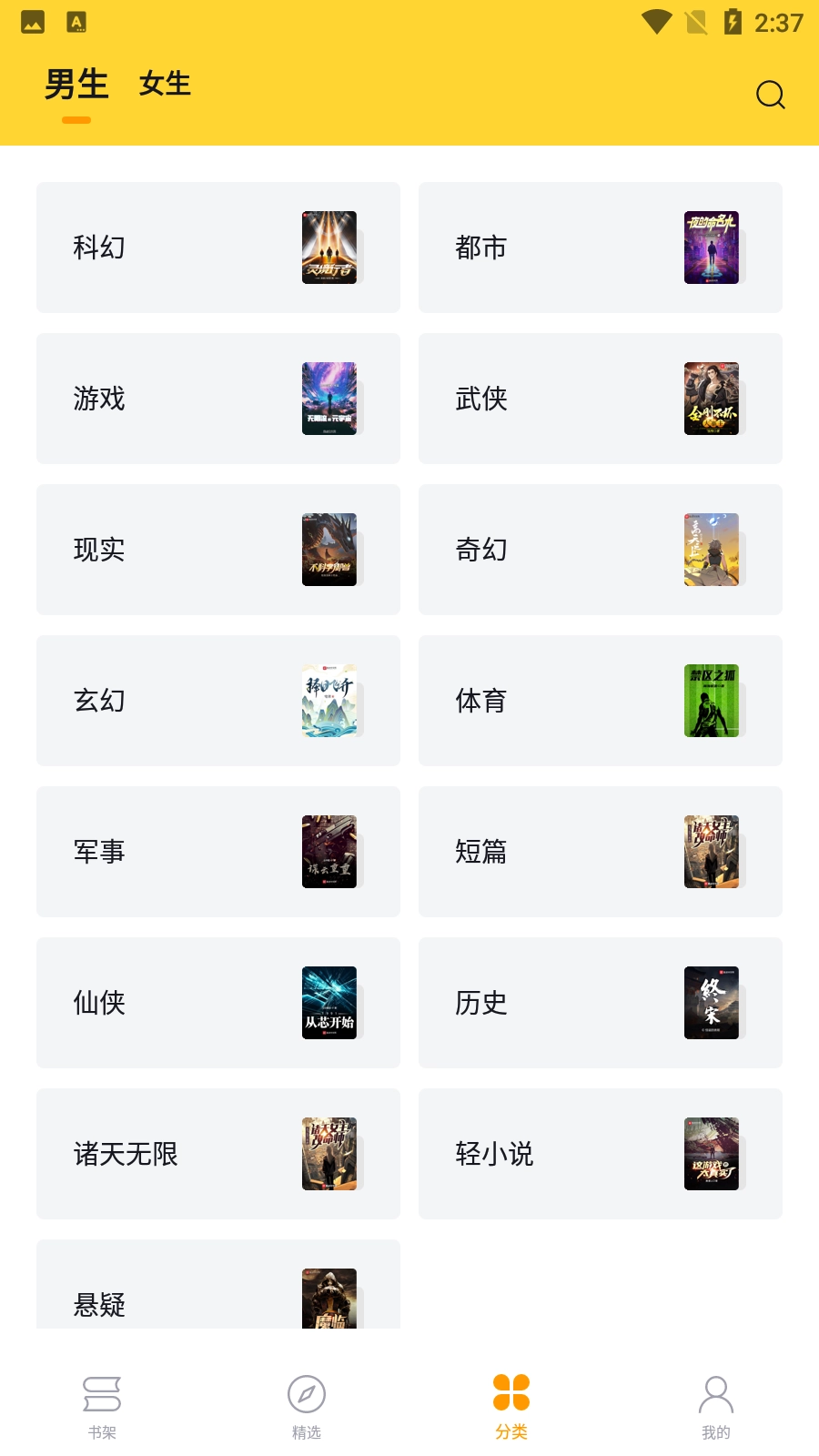Image resolution: width=819 pixels, height=1456 pixels.
Task: Open the 玄幻 category
Action: tap(218, 700)
